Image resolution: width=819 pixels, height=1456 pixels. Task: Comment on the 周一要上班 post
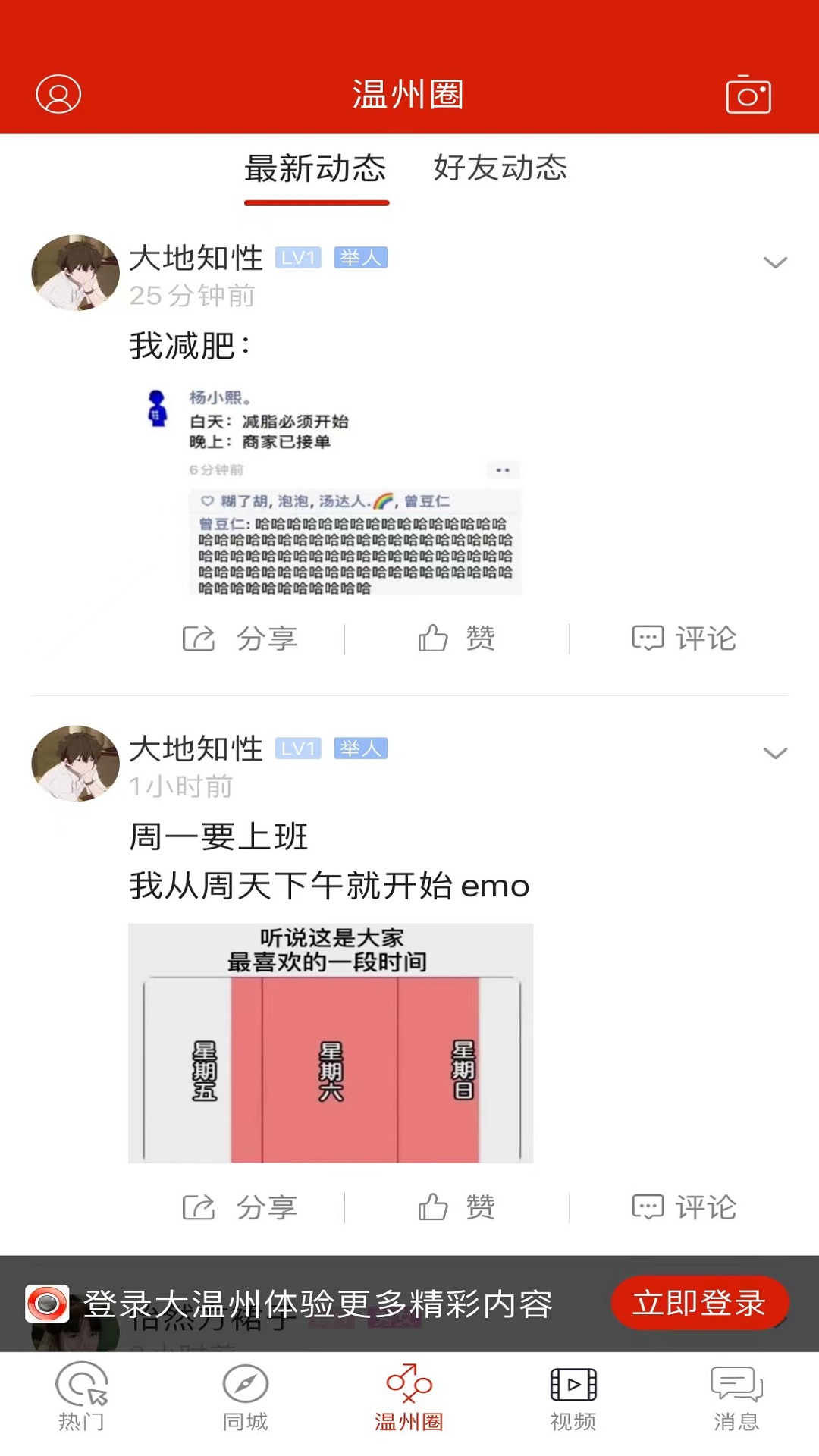click(x=684, y=1207)
